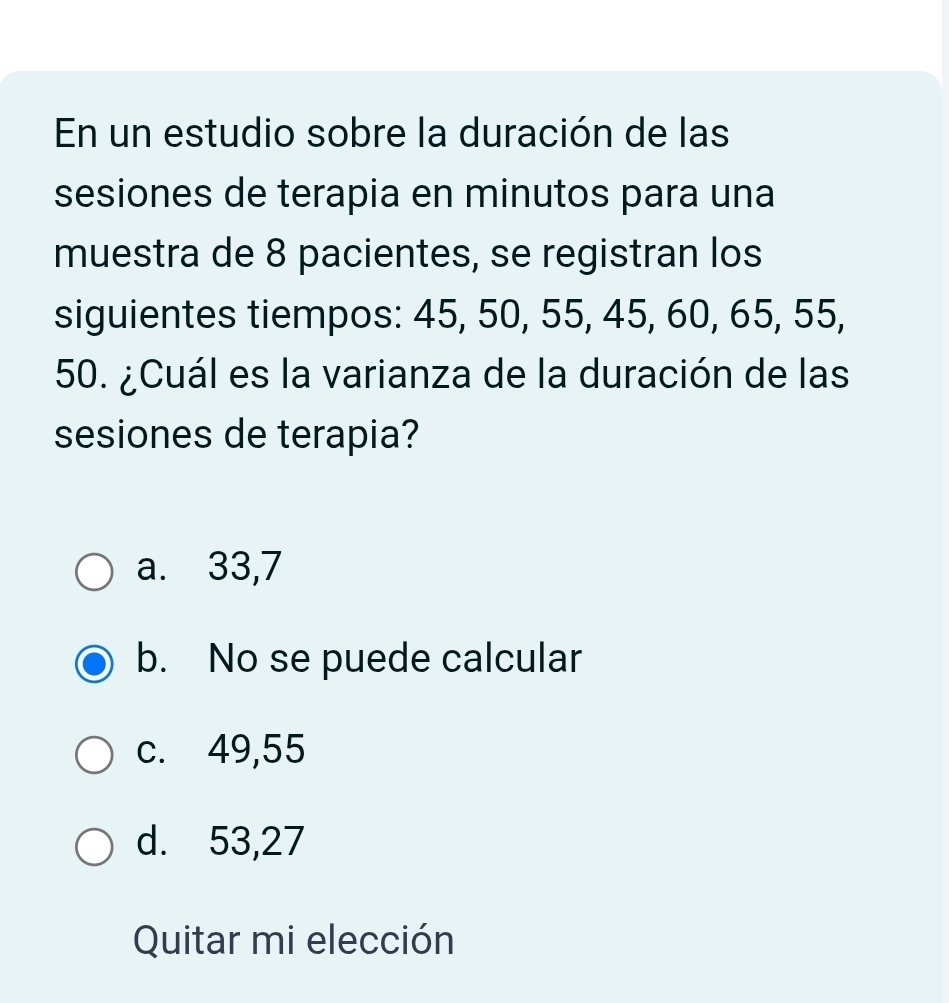This screenshot has width=949, height=1003.
Task: Select radio button for option c
Action: point(93,755)
